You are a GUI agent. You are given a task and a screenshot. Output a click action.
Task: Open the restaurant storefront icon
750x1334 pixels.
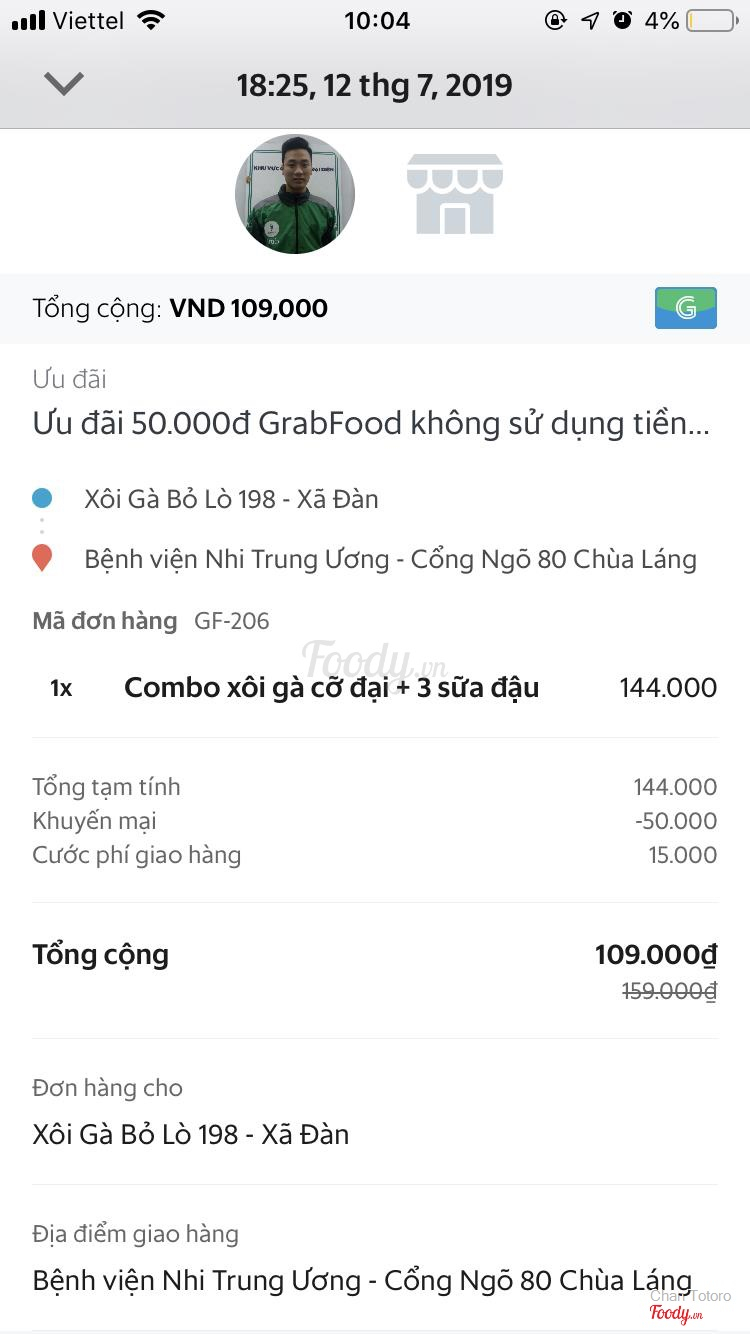coord(454,194)
